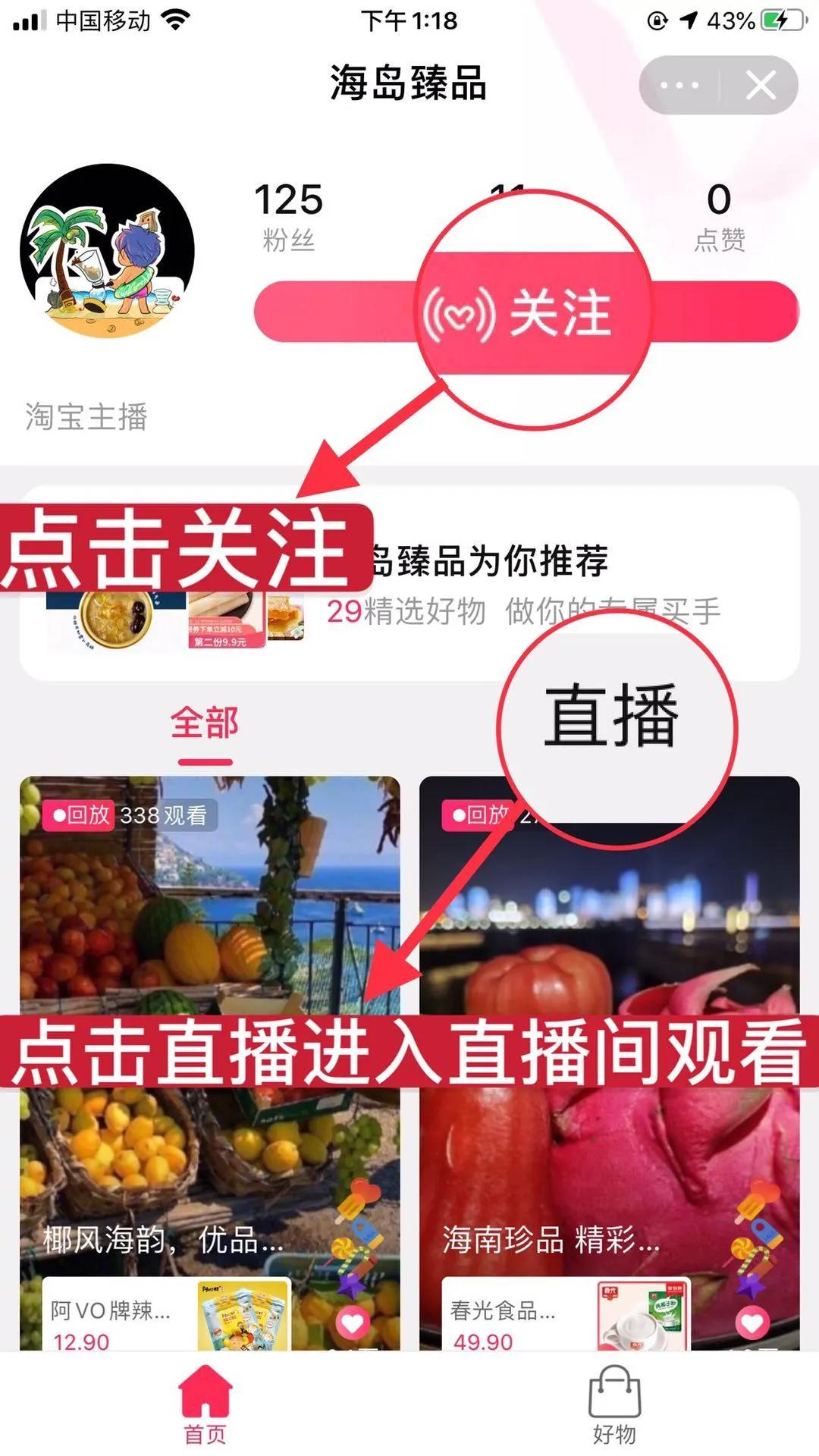Go to the 首页 tab

click(x=205, y=1404)
